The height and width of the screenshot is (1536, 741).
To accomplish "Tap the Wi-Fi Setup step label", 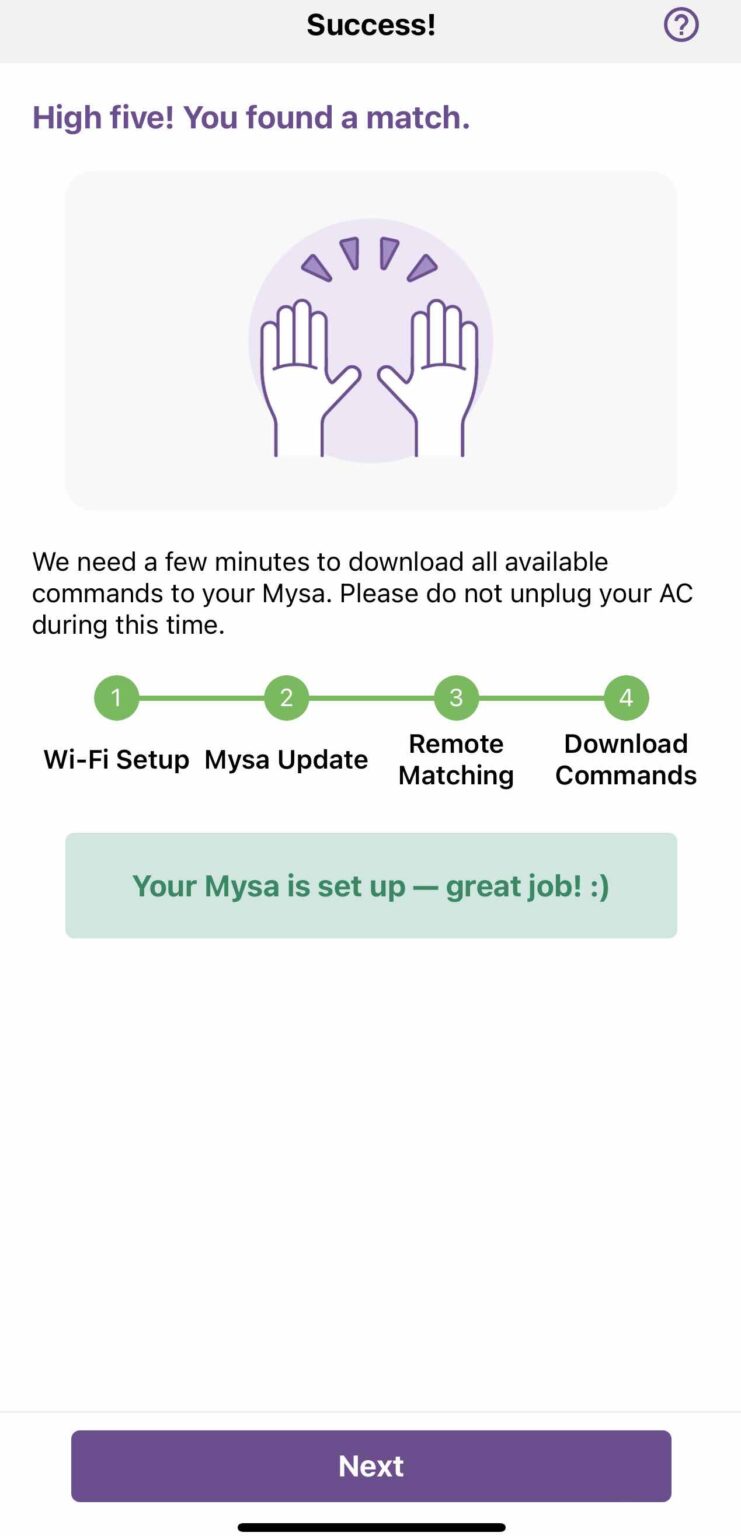I will tap(116, 759).
